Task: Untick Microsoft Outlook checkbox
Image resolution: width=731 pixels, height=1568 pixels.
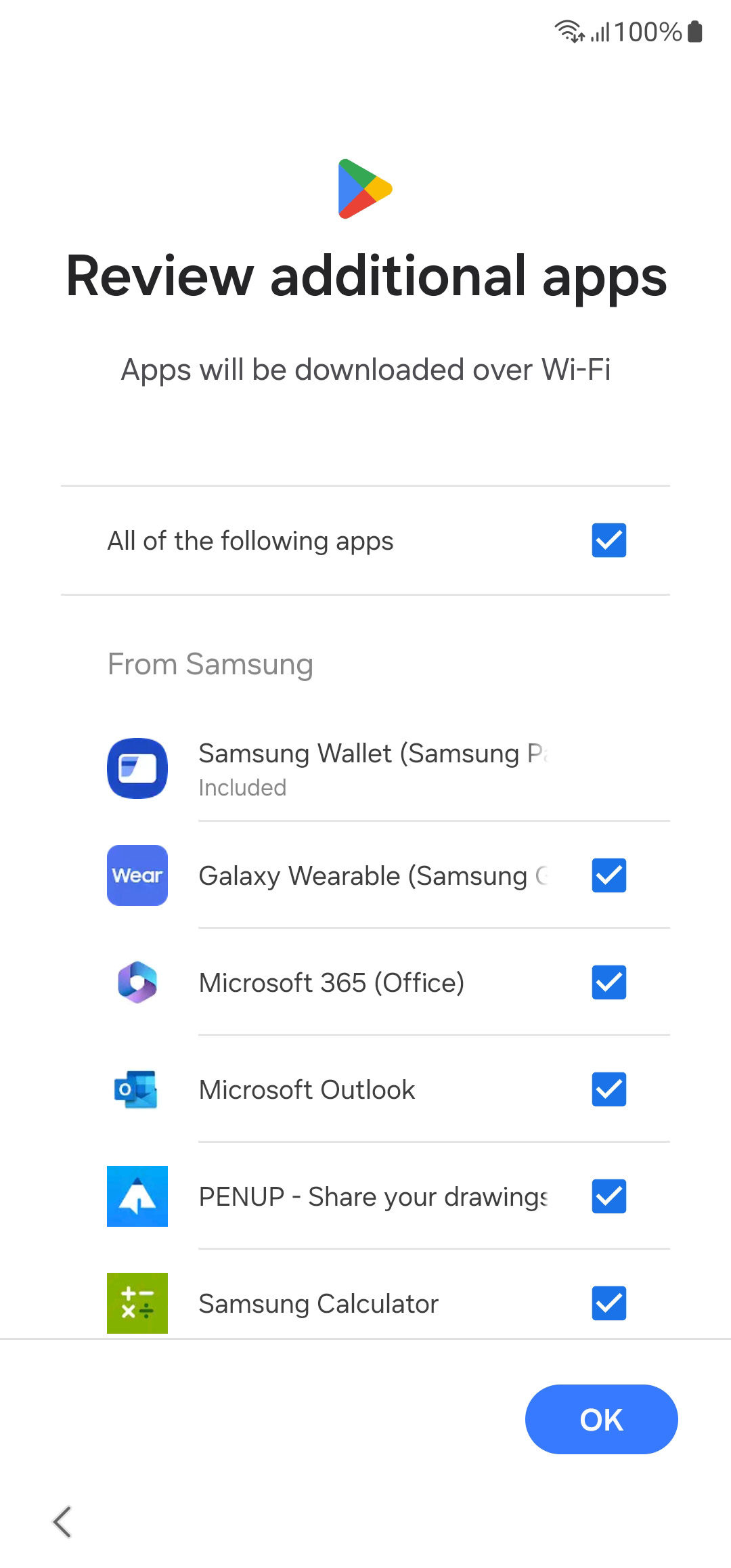Action: [x=608, y=1089]
